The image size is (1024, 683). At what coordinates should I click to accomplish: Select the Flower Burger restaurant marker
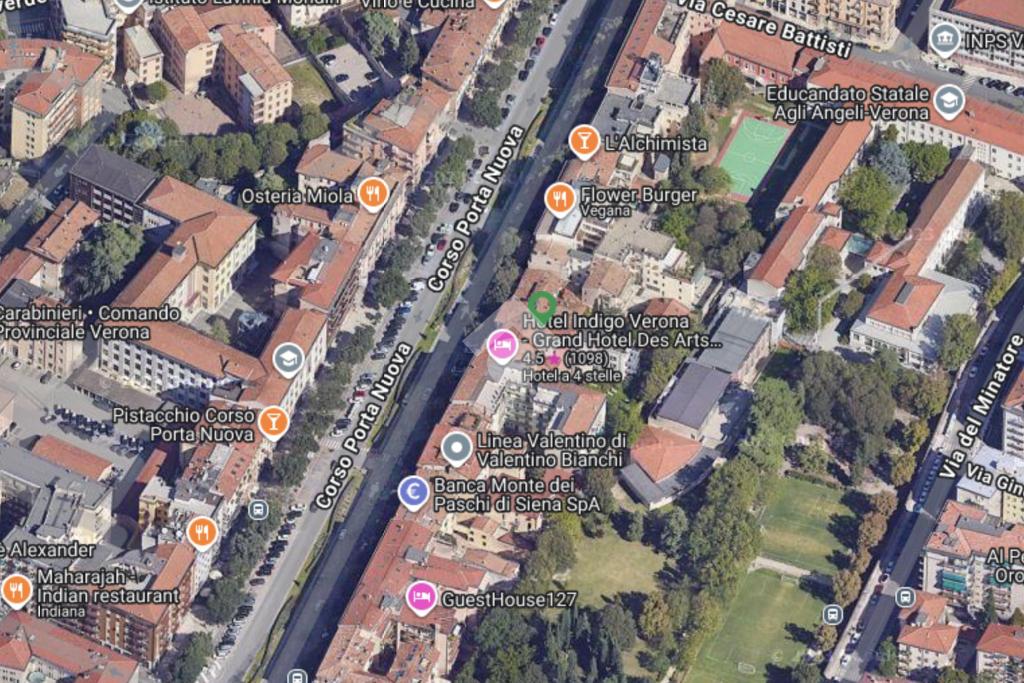[x=560, y=199]
